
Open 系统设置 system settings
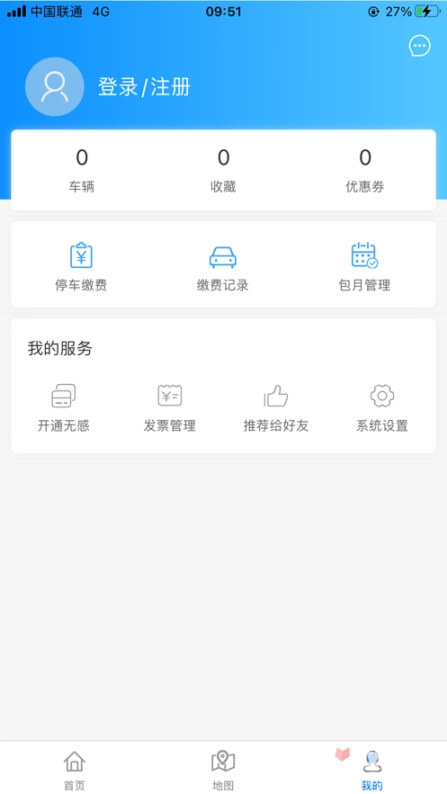382,408
